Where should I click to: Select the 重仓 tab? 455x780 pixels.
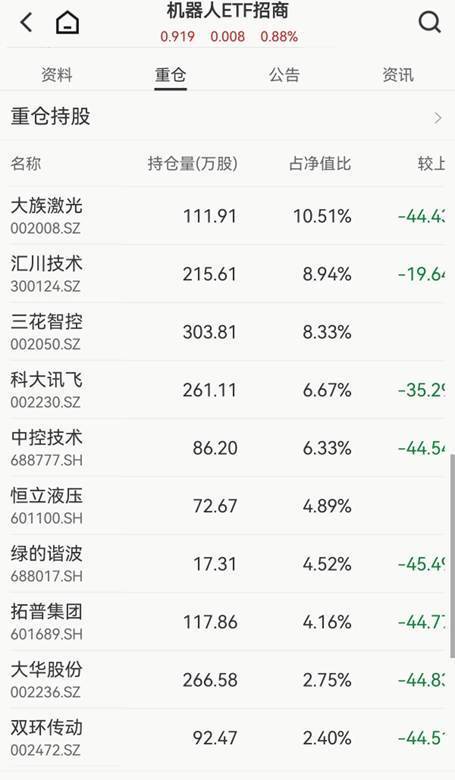coord(171,75)
